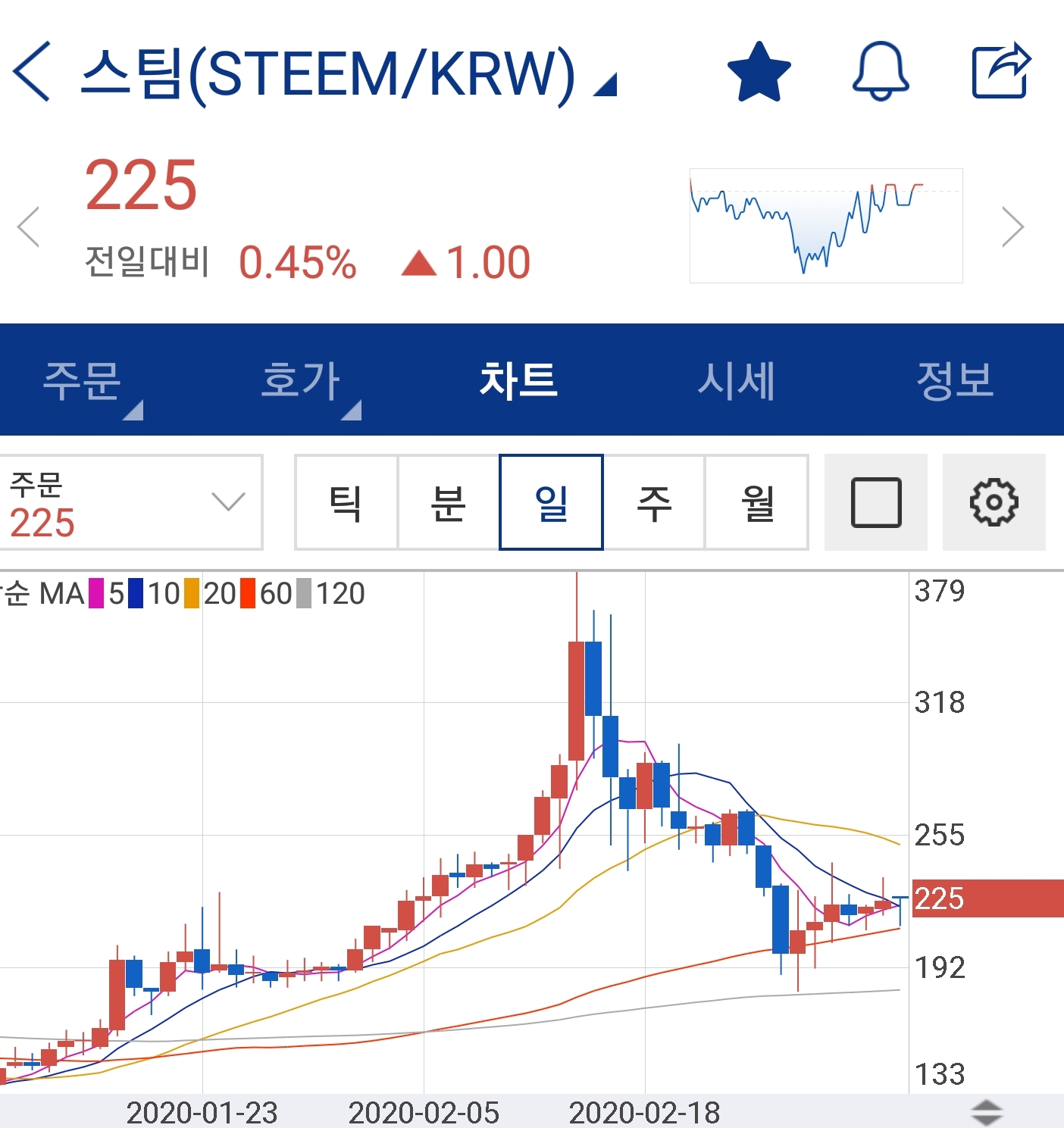The width and height of the screenshot is (1064, 1128).
Task: Select the 틱 chart interval
Action: pyautogui.click(x=346, y=502)
